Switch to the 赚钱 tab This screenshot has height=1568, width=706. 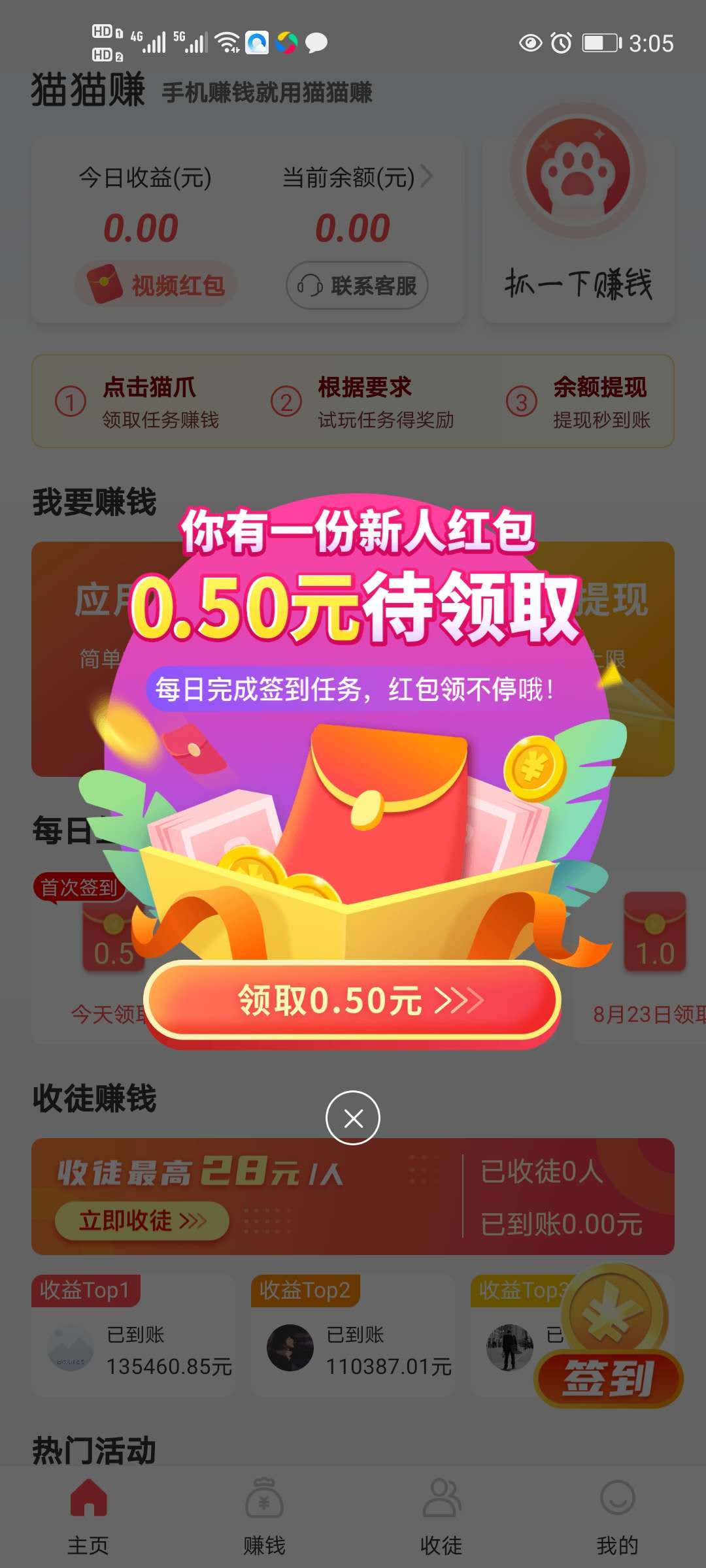point(264,1516)
